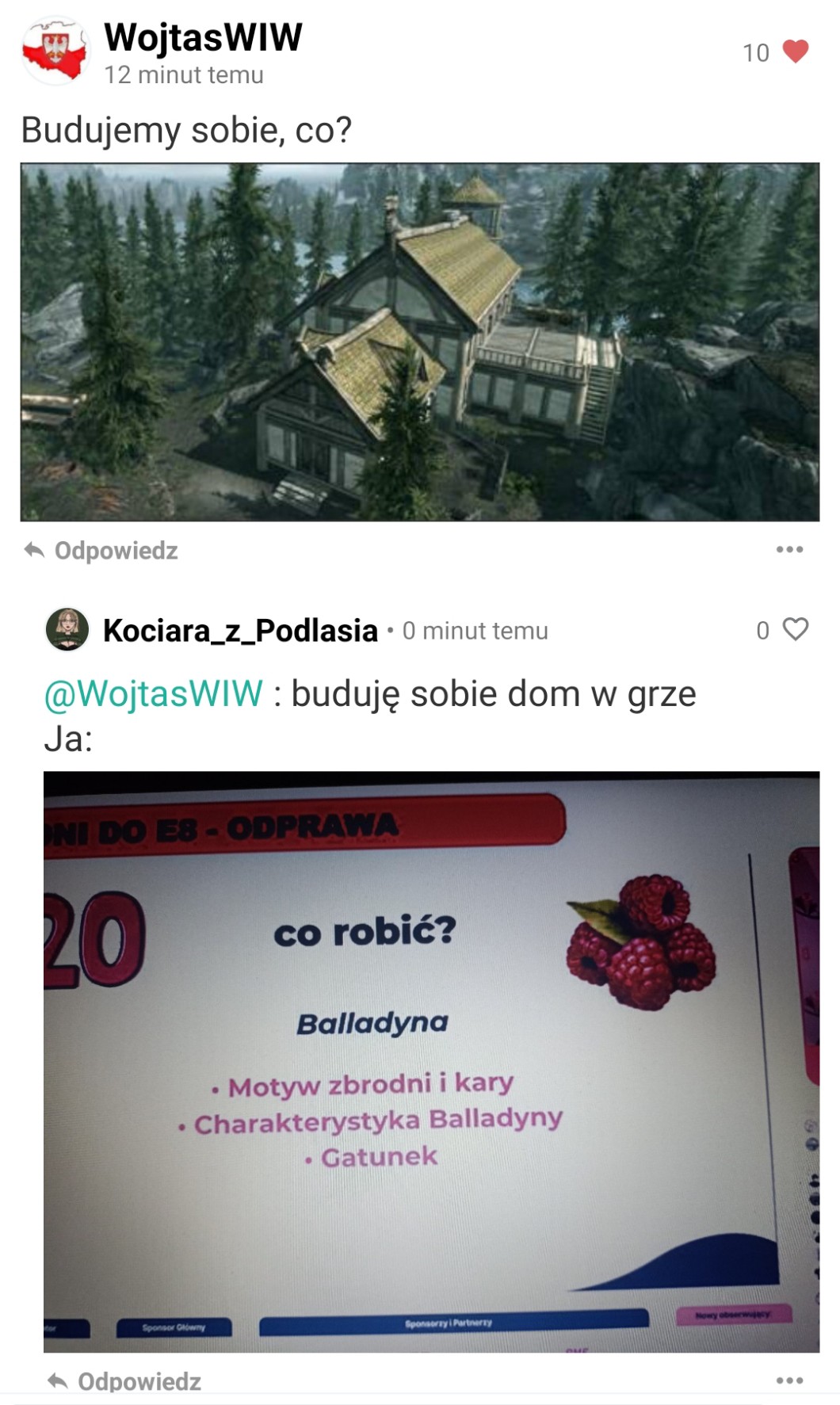Open the Balladyna slide photo in the reply

(x=431, y=1062)
